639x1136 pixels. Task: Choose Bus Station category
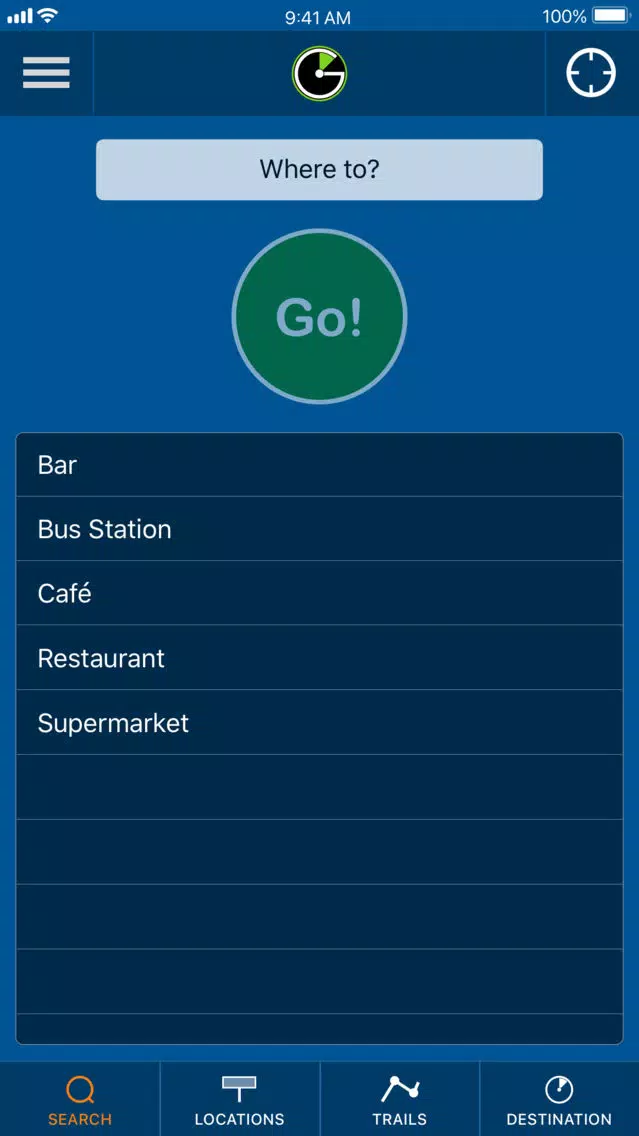[319, 529]
